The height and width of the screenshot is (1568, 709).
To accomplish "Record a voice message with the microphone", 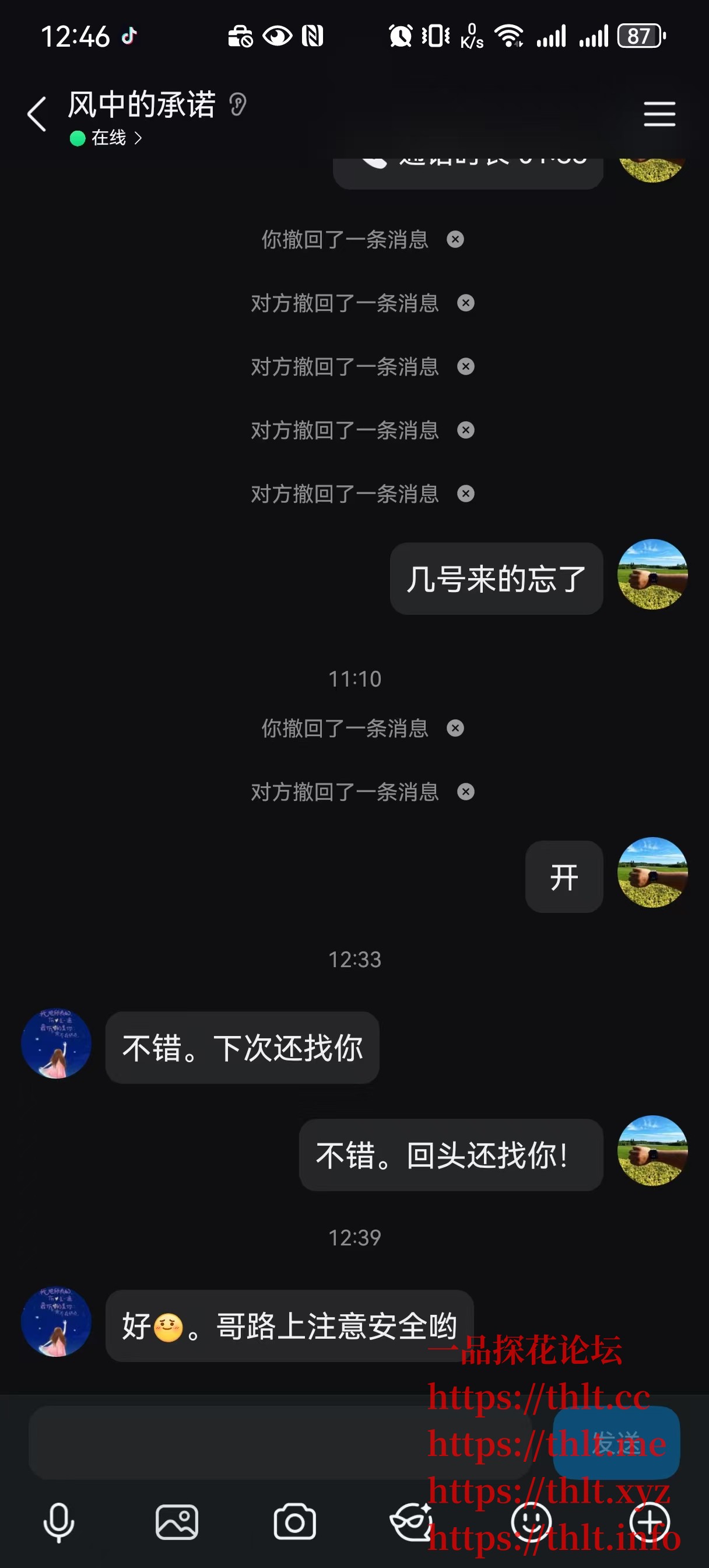I will pyautogui.click(x=59, y=1522).
